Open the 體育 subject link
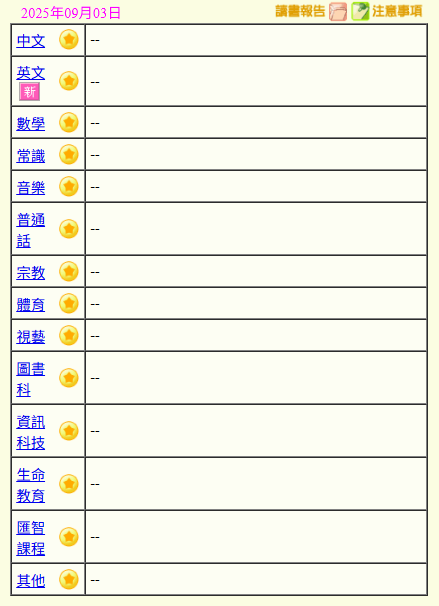439x606 pixels. click(x=31, y=305)
